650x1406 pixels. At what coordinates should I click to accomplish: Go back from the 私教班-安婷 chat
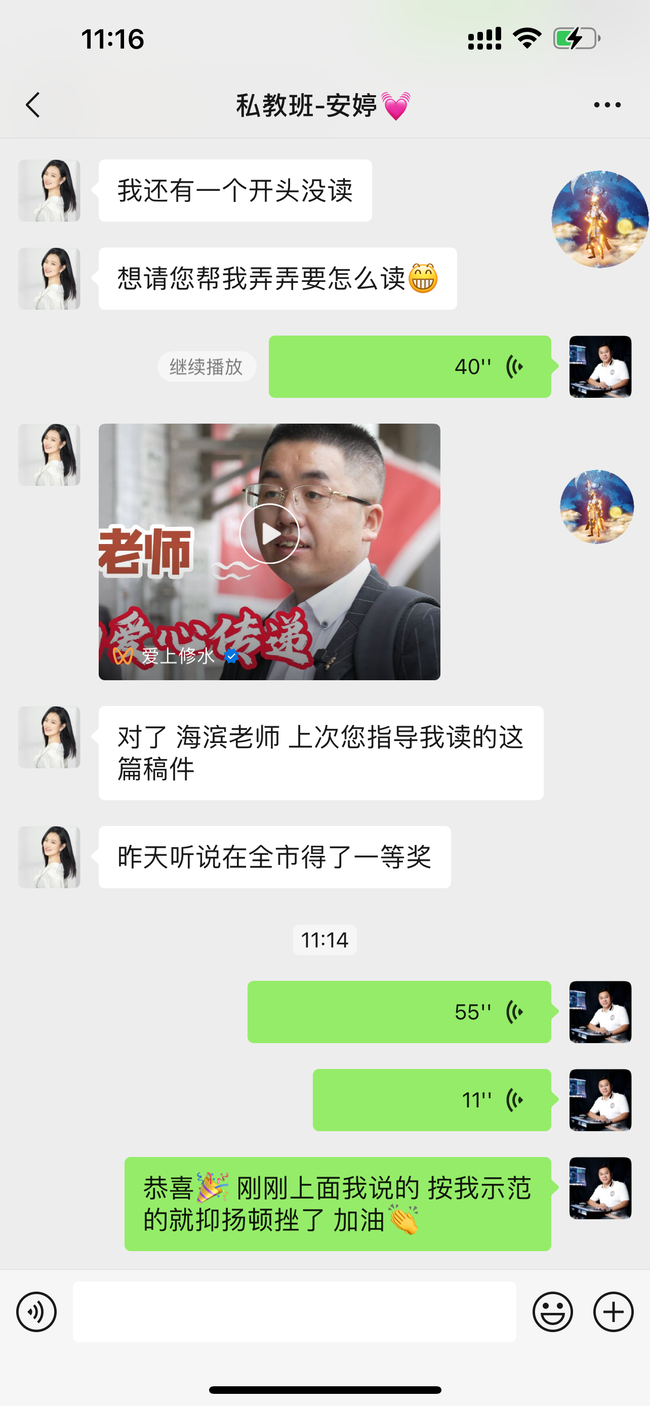coord(33,105)
